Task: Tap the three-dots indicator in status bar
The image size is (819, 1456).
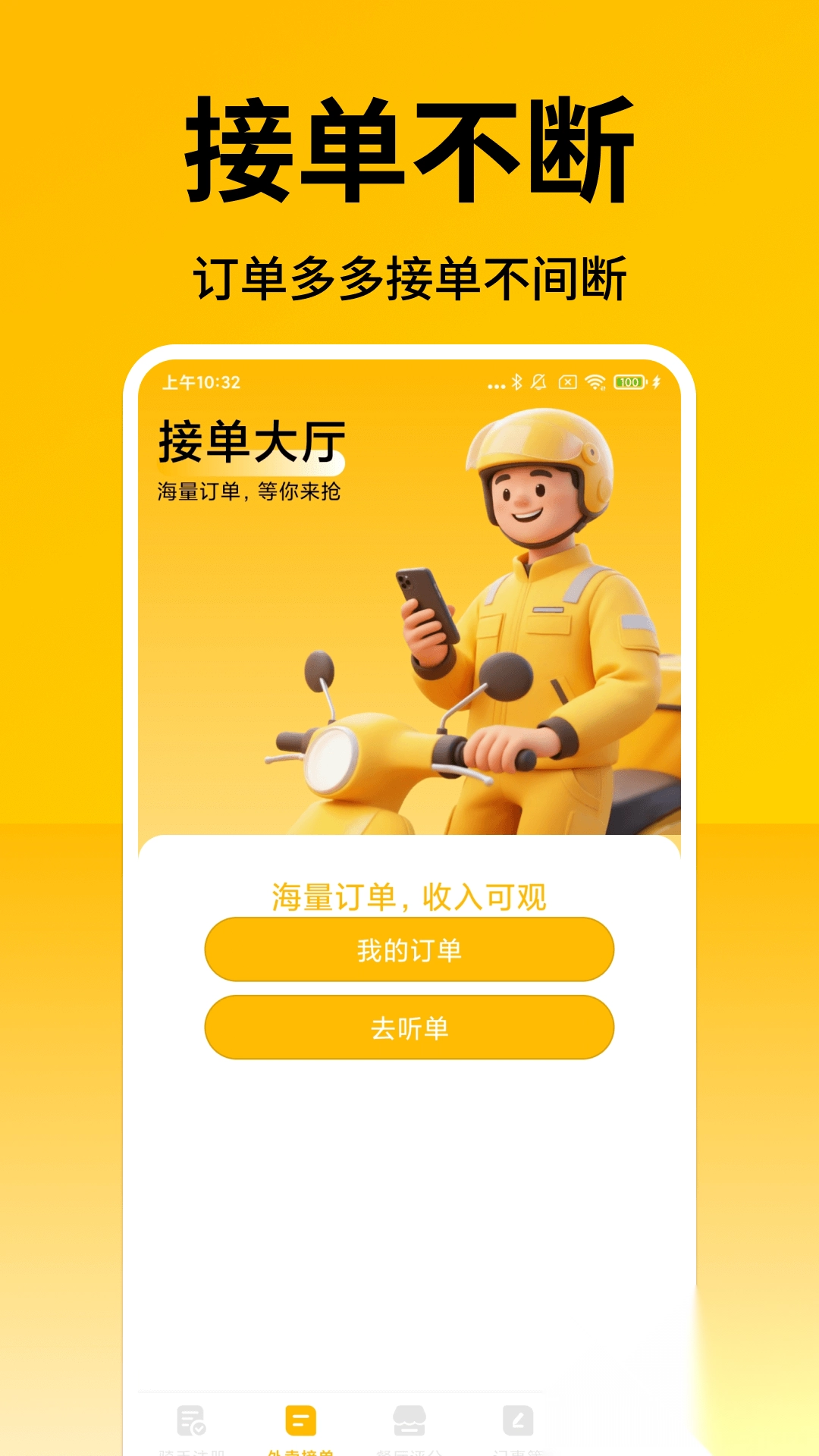Action: tap(497, 384)
